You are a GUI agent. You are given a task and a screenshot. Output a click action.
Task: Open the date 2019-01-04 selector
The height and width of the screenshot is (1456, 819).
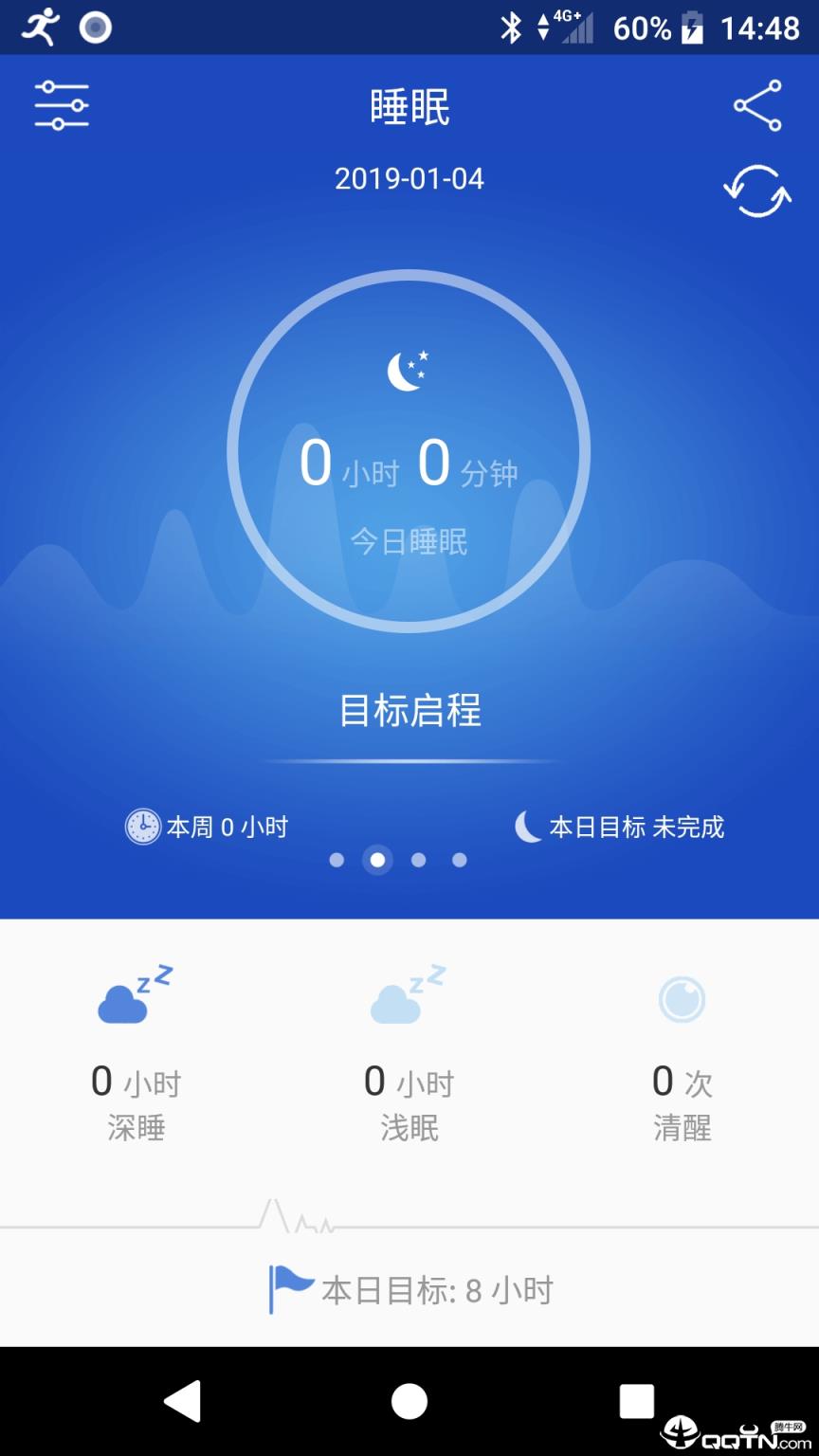(409, 178)
